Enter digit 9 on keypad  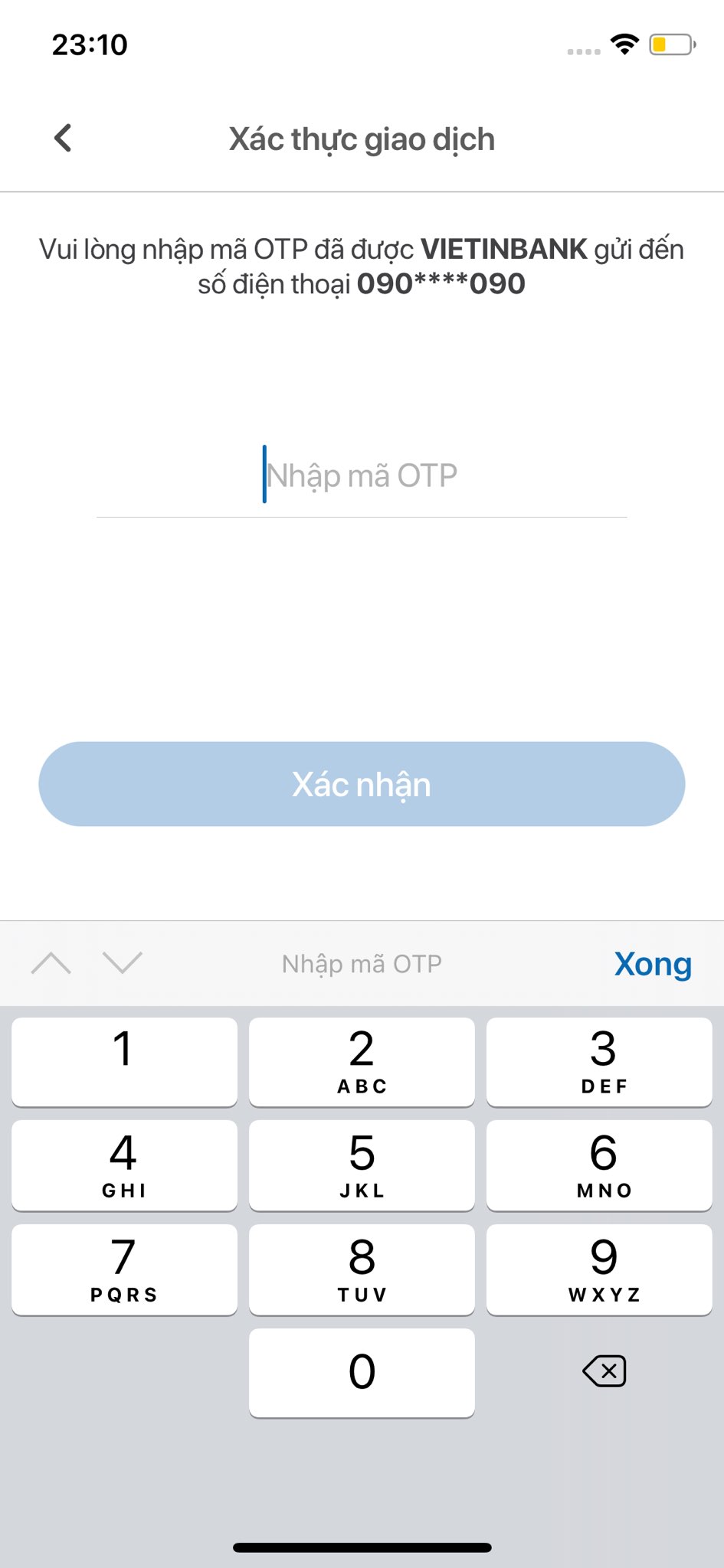[599, 1270]
